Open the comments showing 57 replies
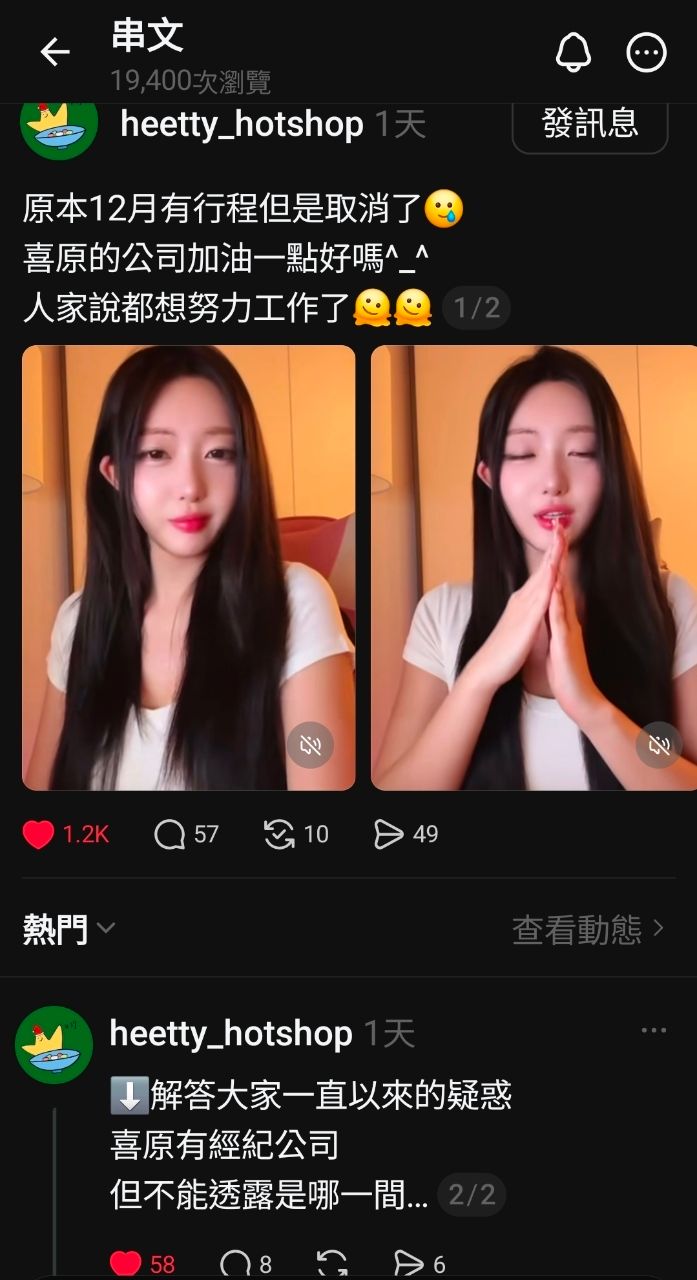Screen dimensions: 697x1280 tap(170, 834)
